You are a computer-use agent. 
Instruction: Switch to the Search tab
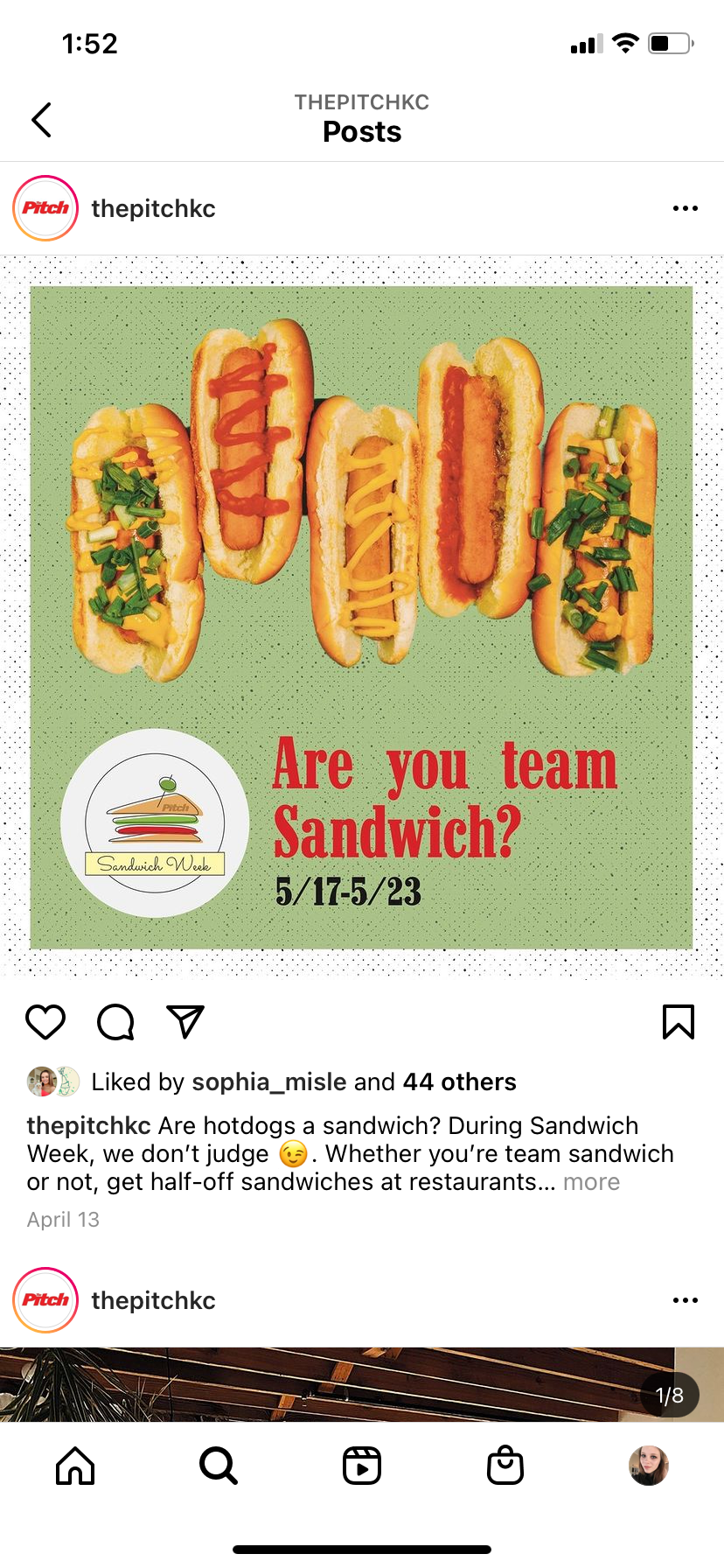218,1466
